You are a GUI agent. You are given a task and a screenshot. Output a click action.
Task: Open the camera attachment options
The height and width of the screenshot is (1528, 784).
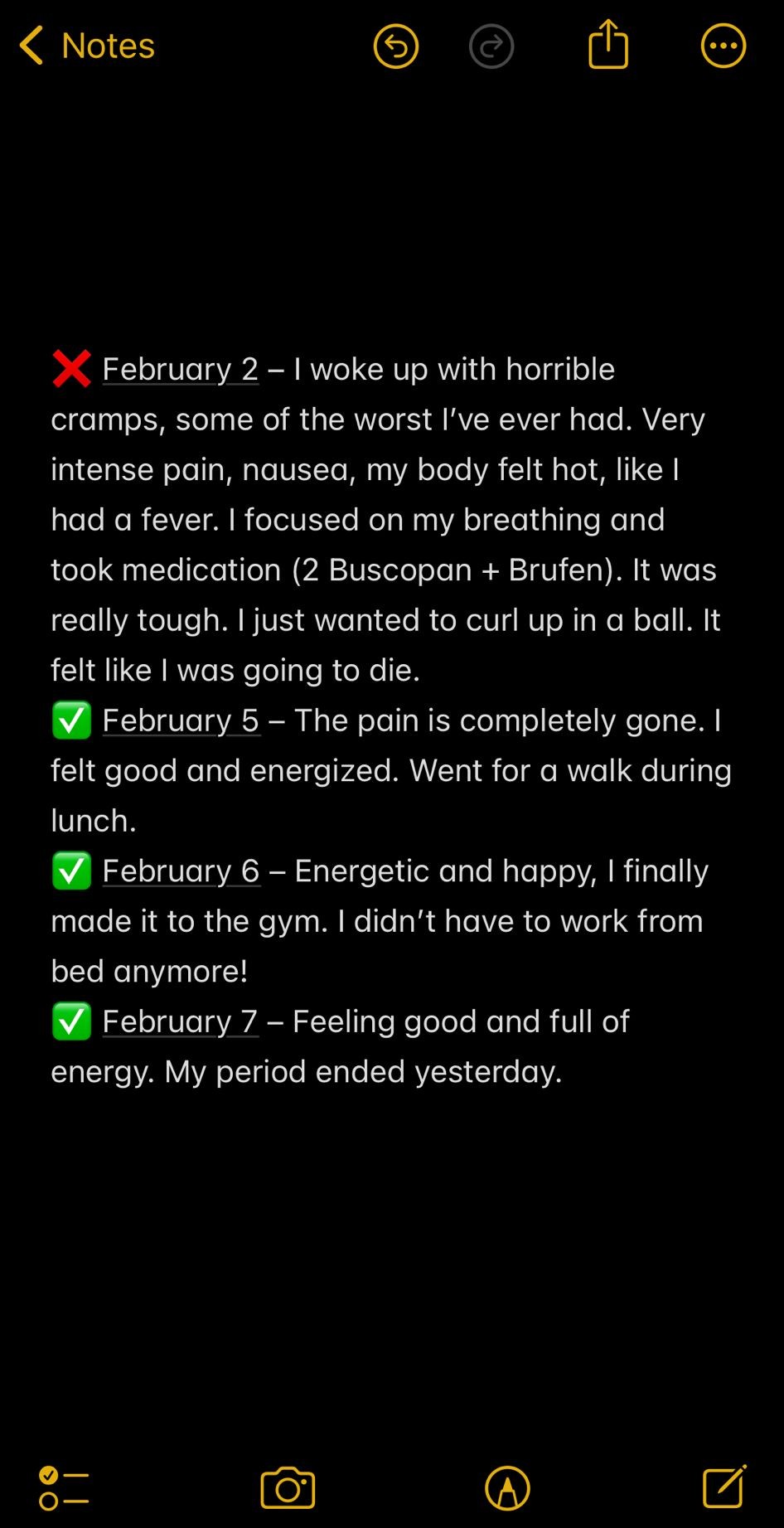[288, 1487]
